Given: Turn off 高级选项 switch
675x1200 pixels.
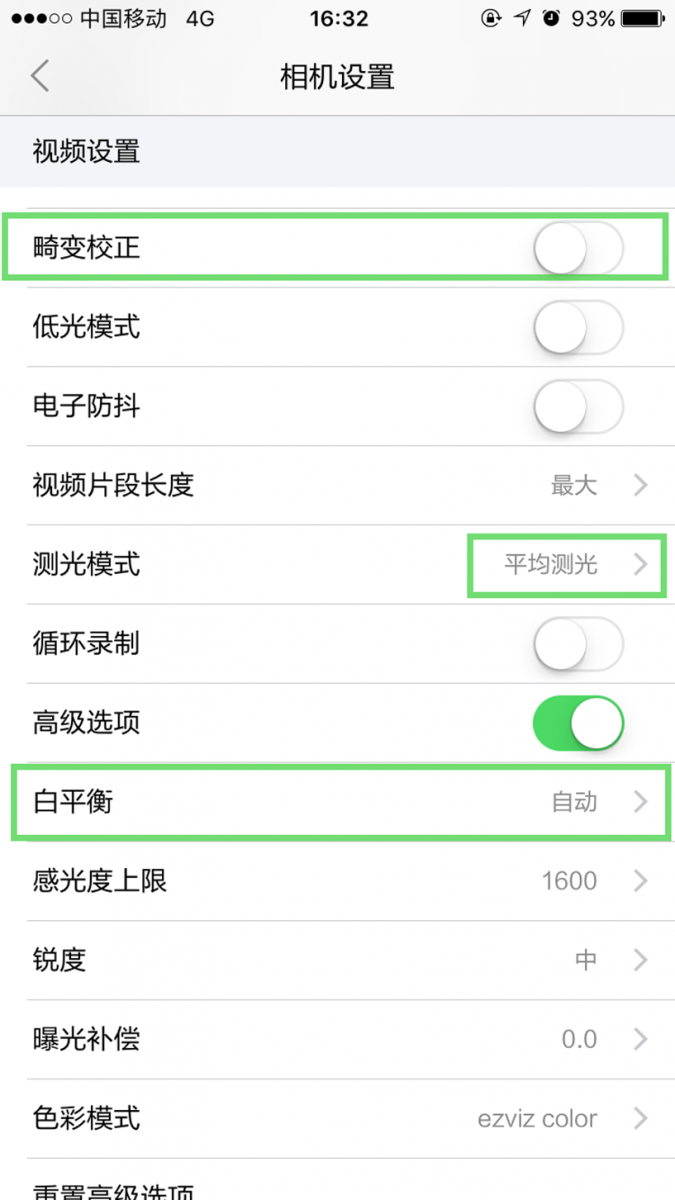Looking at the screenshot, I should click(578, 723).
